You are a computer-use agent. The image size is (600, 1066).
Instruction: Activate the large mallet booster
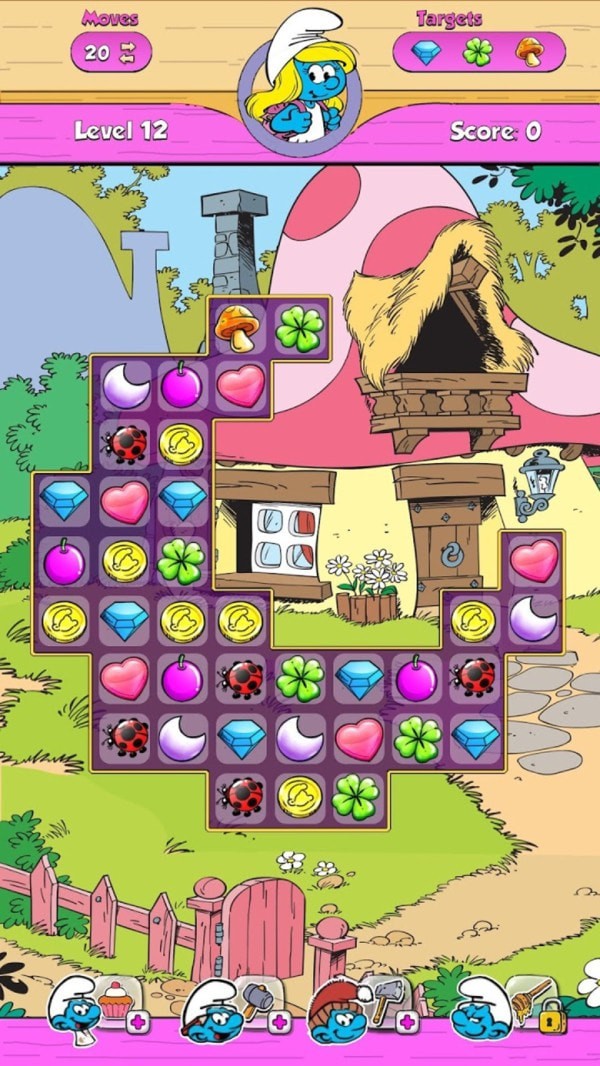click(x=385, y=998)
